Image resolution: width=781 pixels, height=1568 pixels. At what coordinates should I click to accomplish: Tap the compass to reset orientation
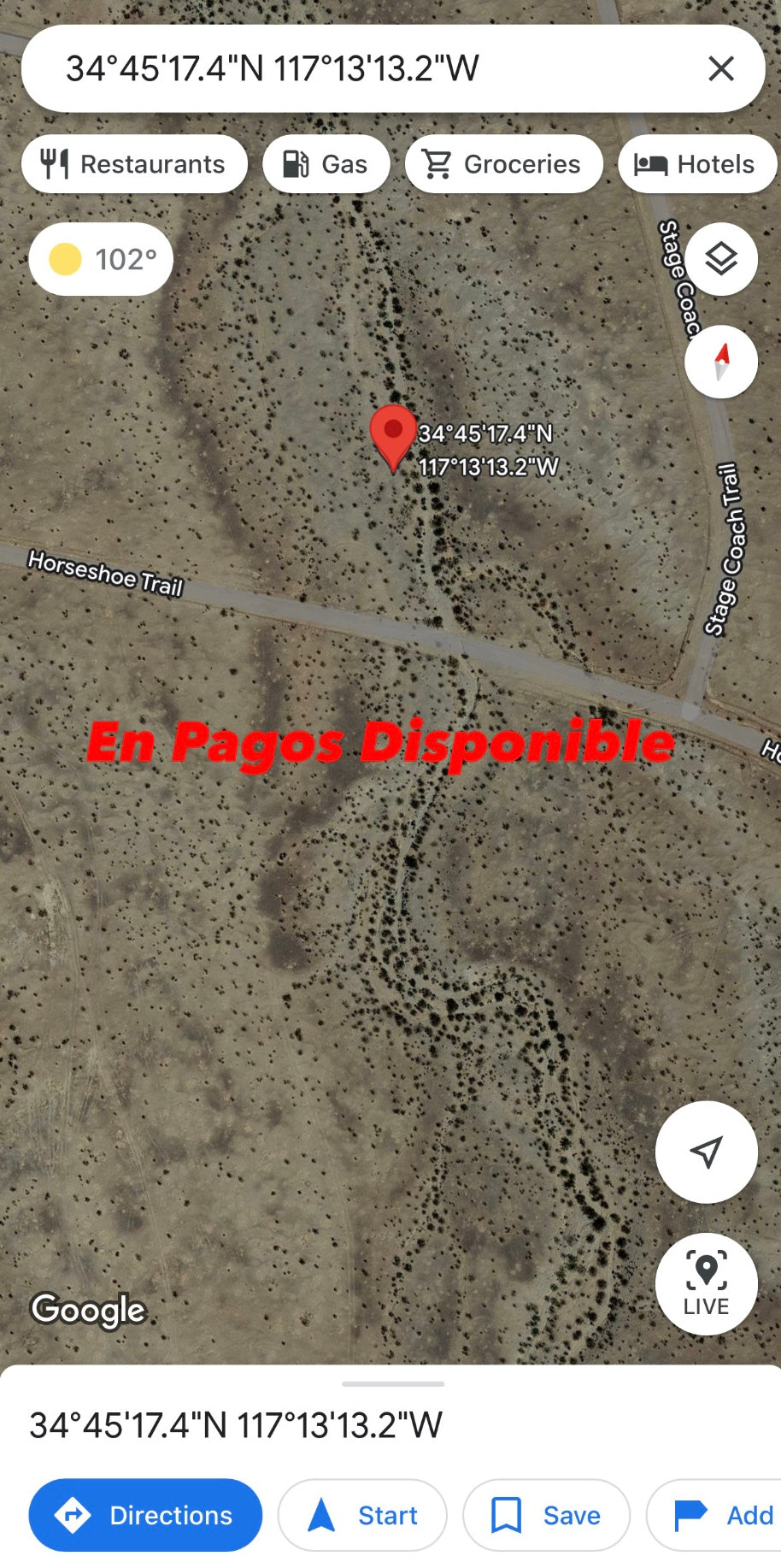tap(721, 362)
